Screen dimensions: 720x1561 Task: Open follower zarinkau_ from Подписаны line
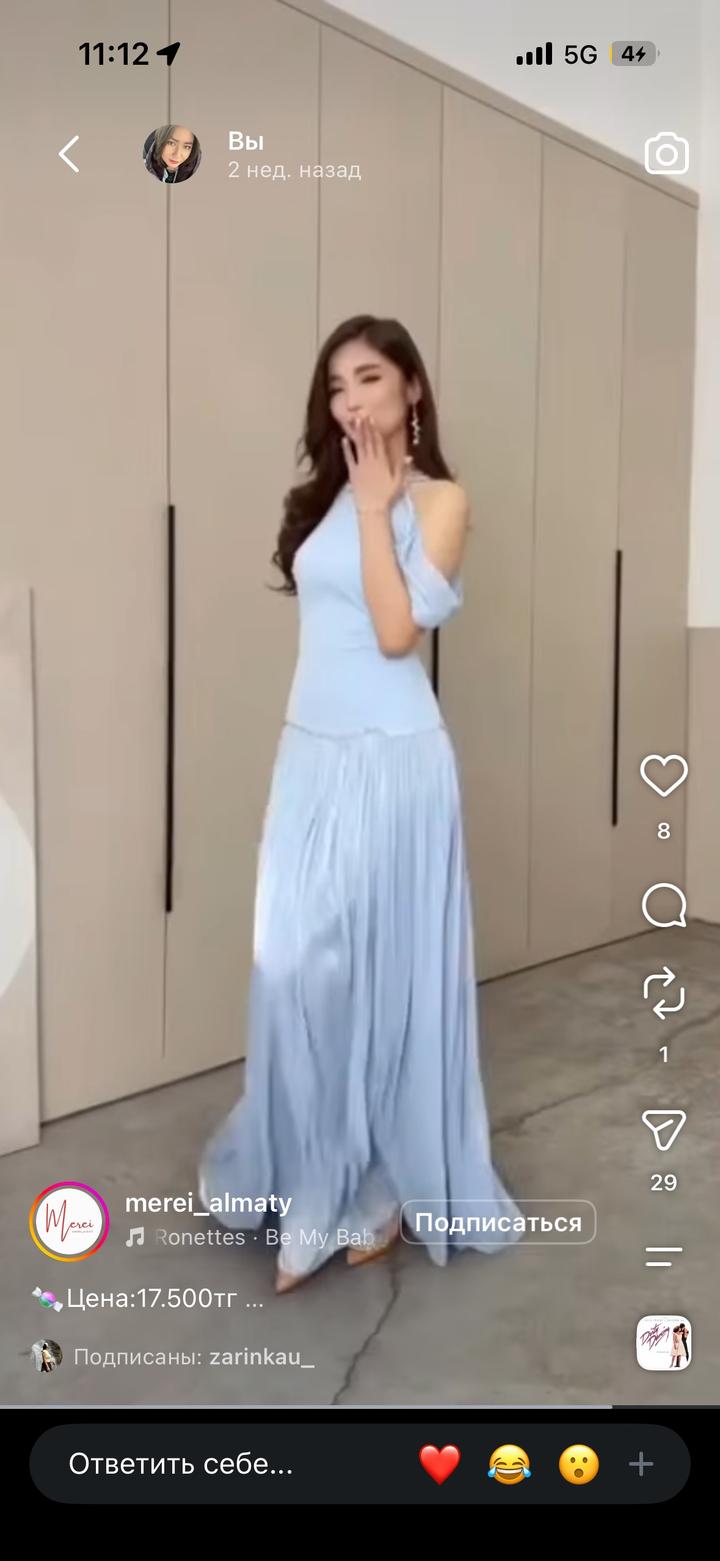(262, 1357)
